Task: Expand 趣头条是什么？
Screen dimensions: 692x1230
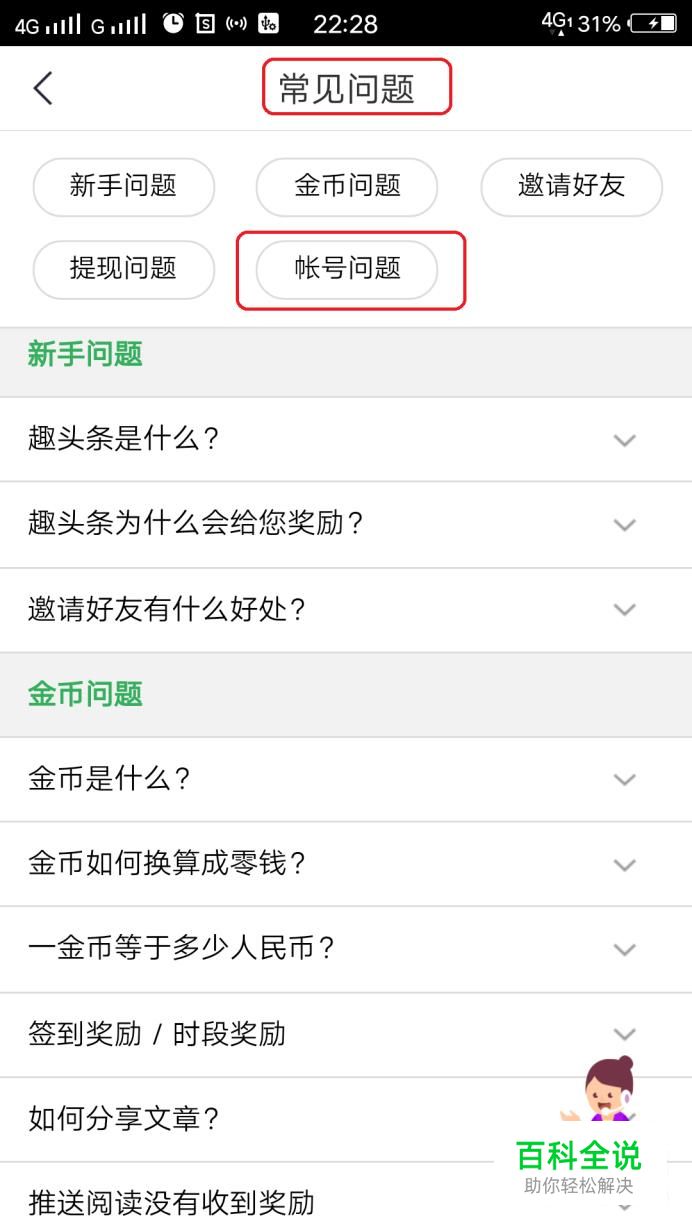Action: 346,439
